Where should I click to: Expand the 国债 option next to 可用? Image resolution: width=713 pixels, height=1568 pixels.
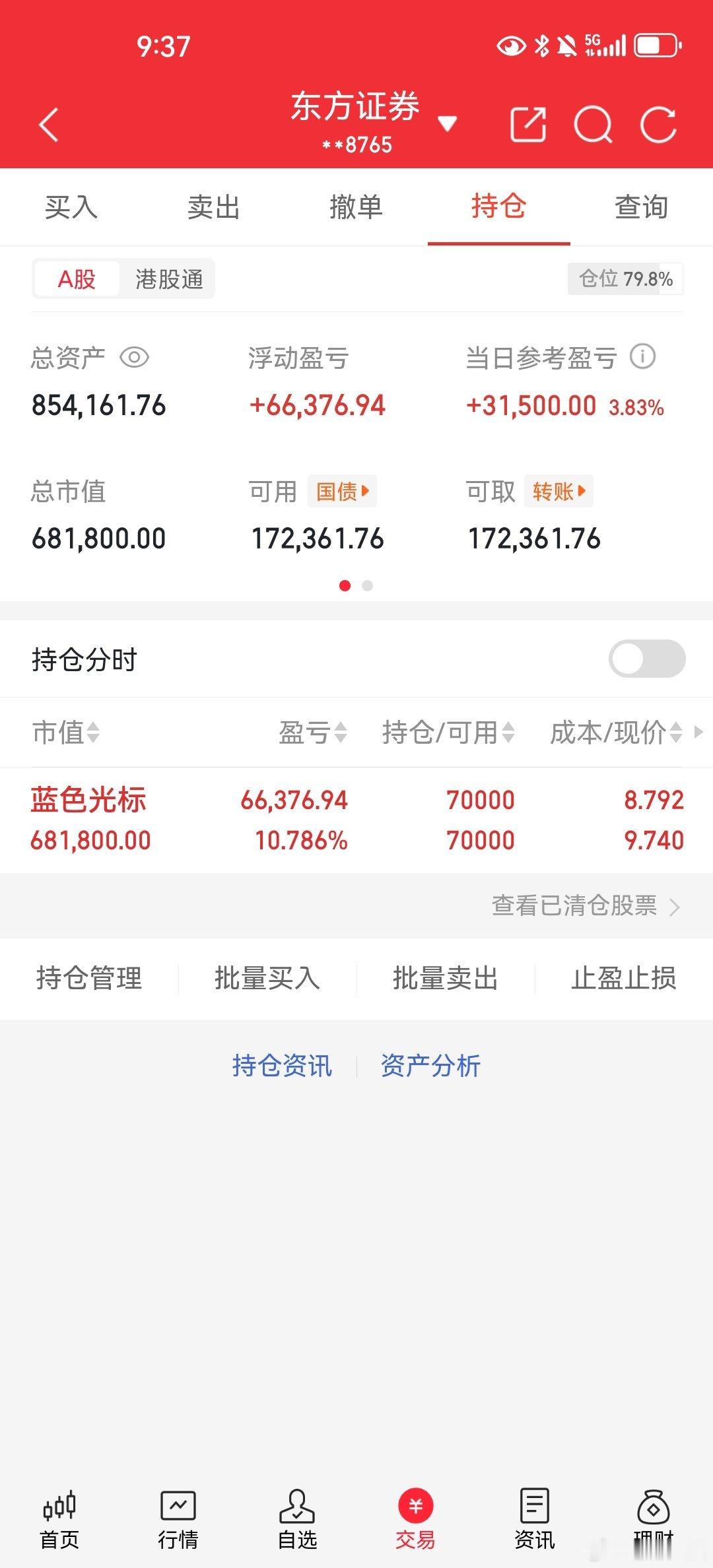[341, 491]
